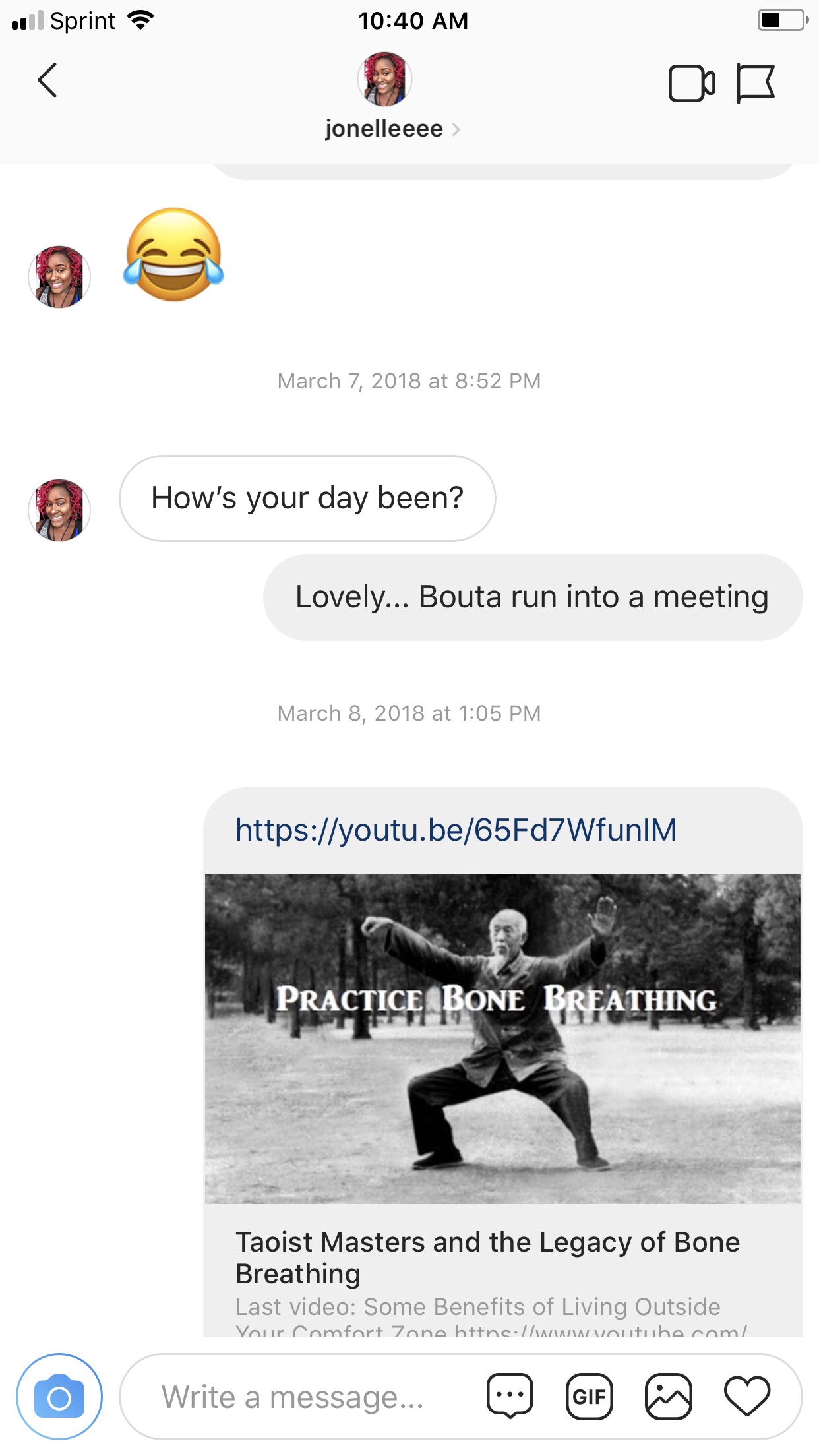Viewport: 819px width, 1456px height.
Task: Open quick replies speech bubble icon
Action: click(x=510, y=1396)
